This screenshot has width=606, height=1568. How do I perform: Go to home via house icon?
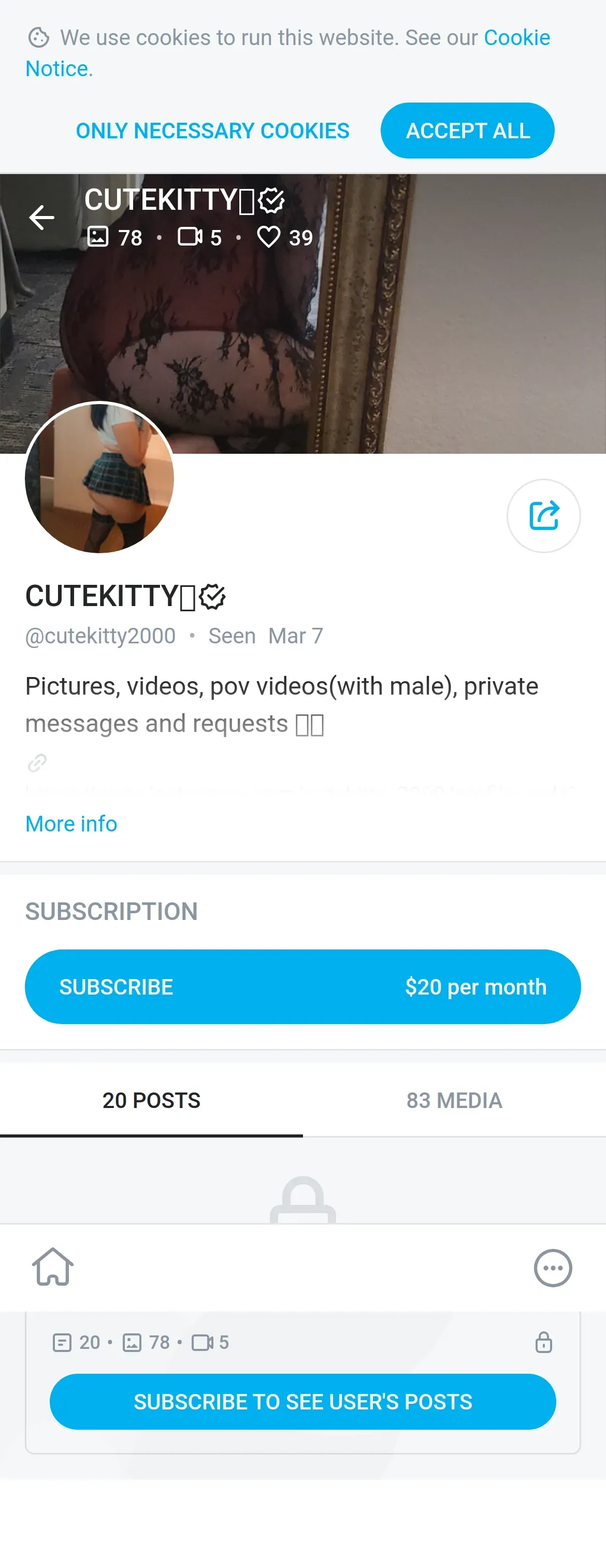coord(53,1268)
